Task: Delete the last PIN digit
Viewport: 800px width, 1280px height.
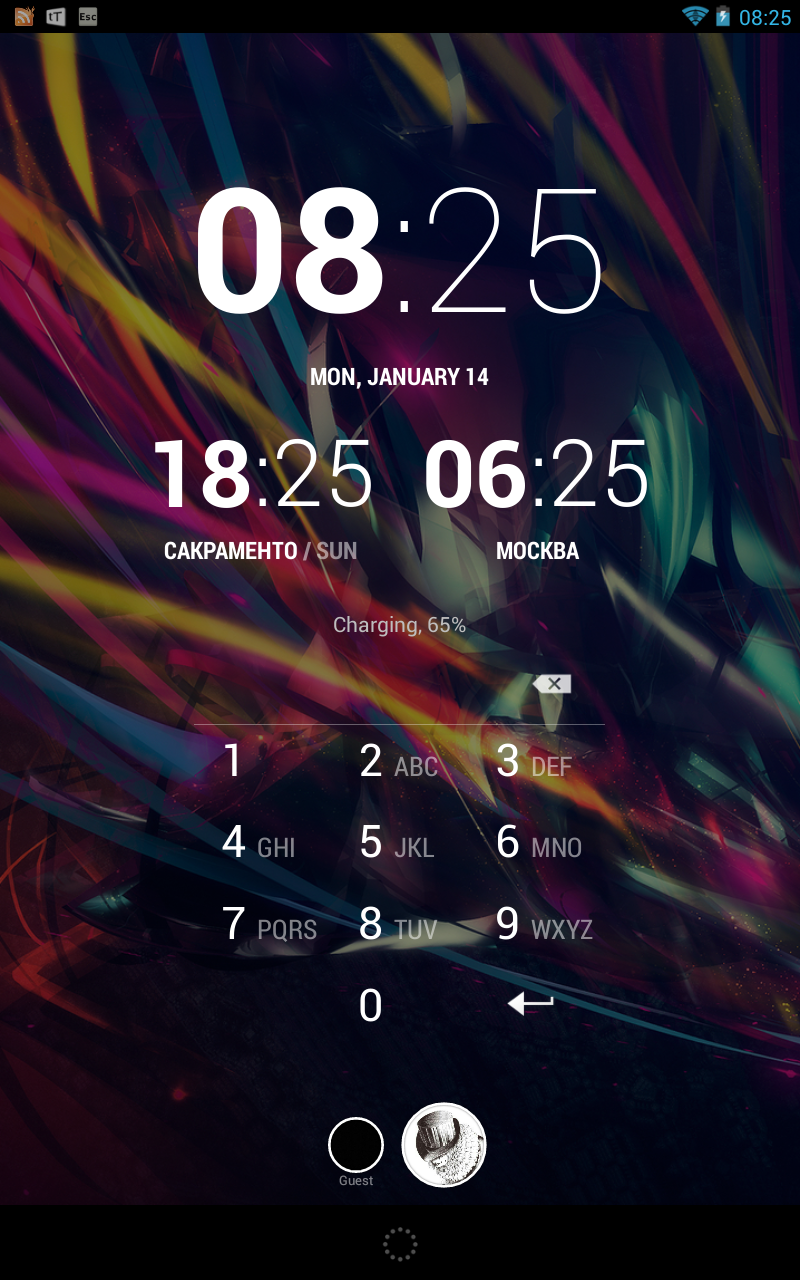Action: pyautogui.click(x=552, y=684)
